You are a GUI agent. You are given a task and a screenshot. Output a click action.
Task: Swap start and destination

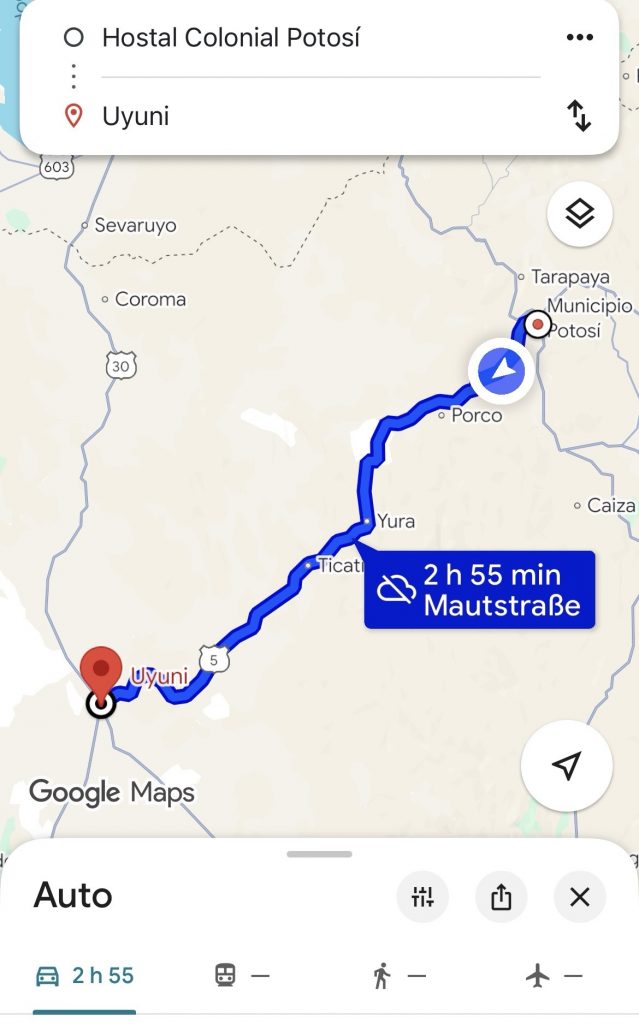point(579,116)
